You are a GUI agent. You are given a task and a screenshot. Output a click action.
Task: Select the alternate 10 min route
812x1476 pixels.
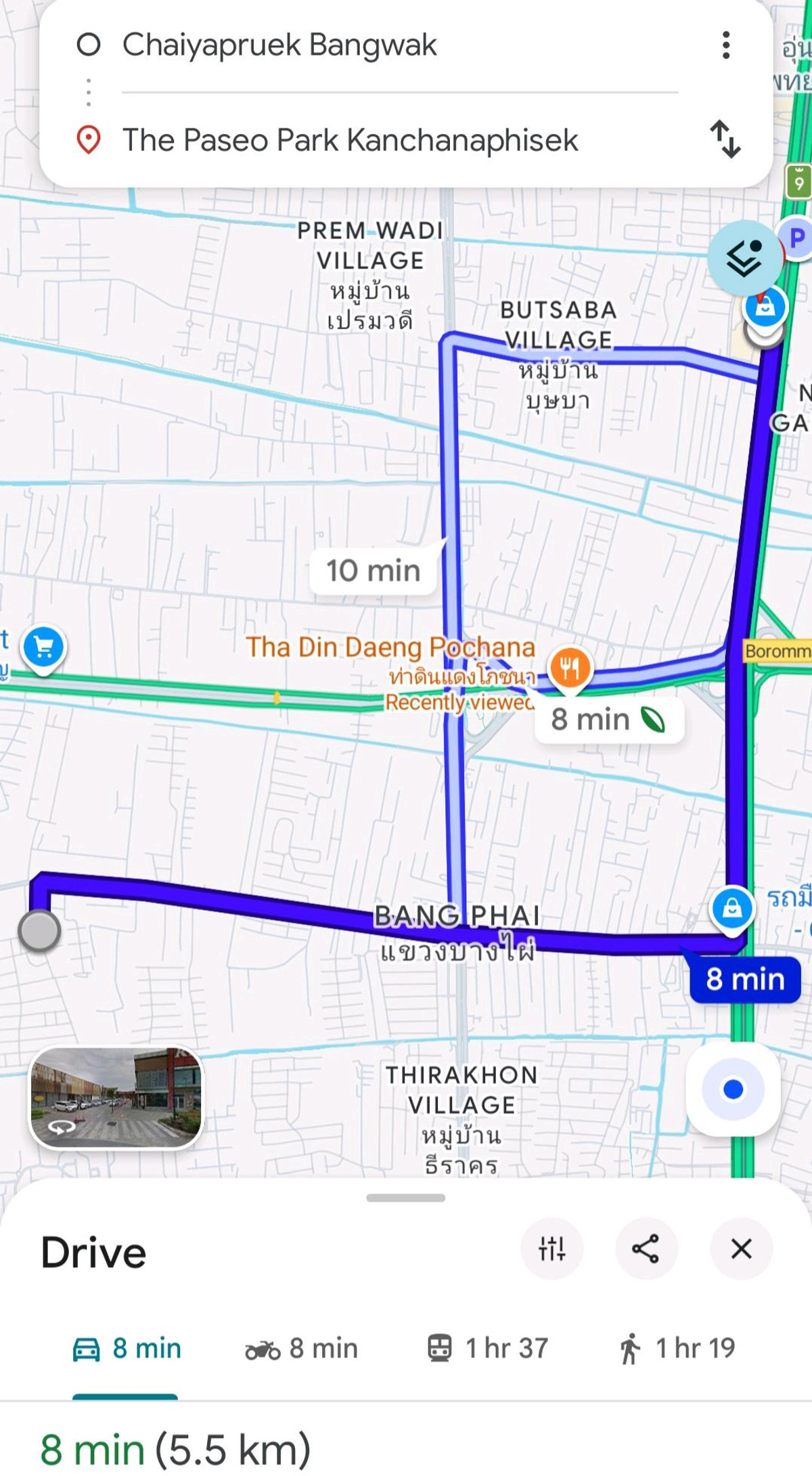(373, 571)
